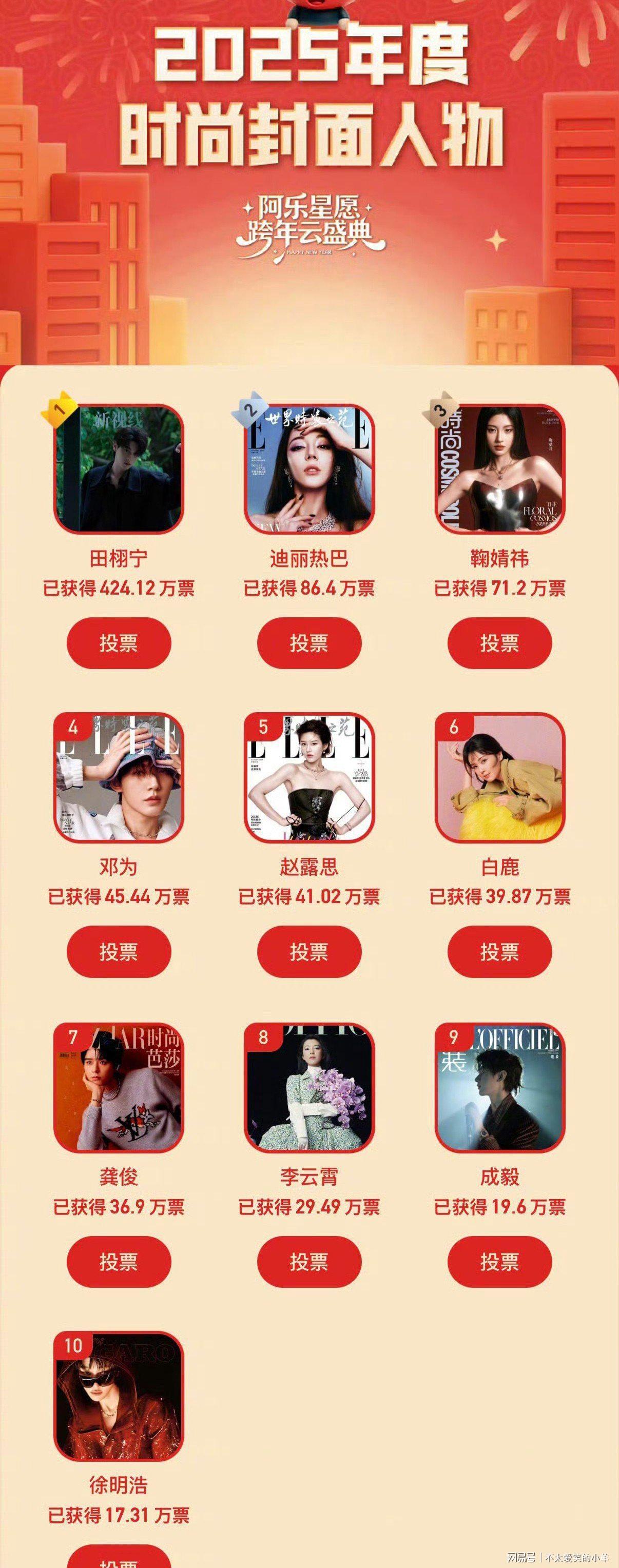The width and height of the screenshot is (619, 1568).
Task: Give 成毅 a vote
Action: pos(499,1261)
